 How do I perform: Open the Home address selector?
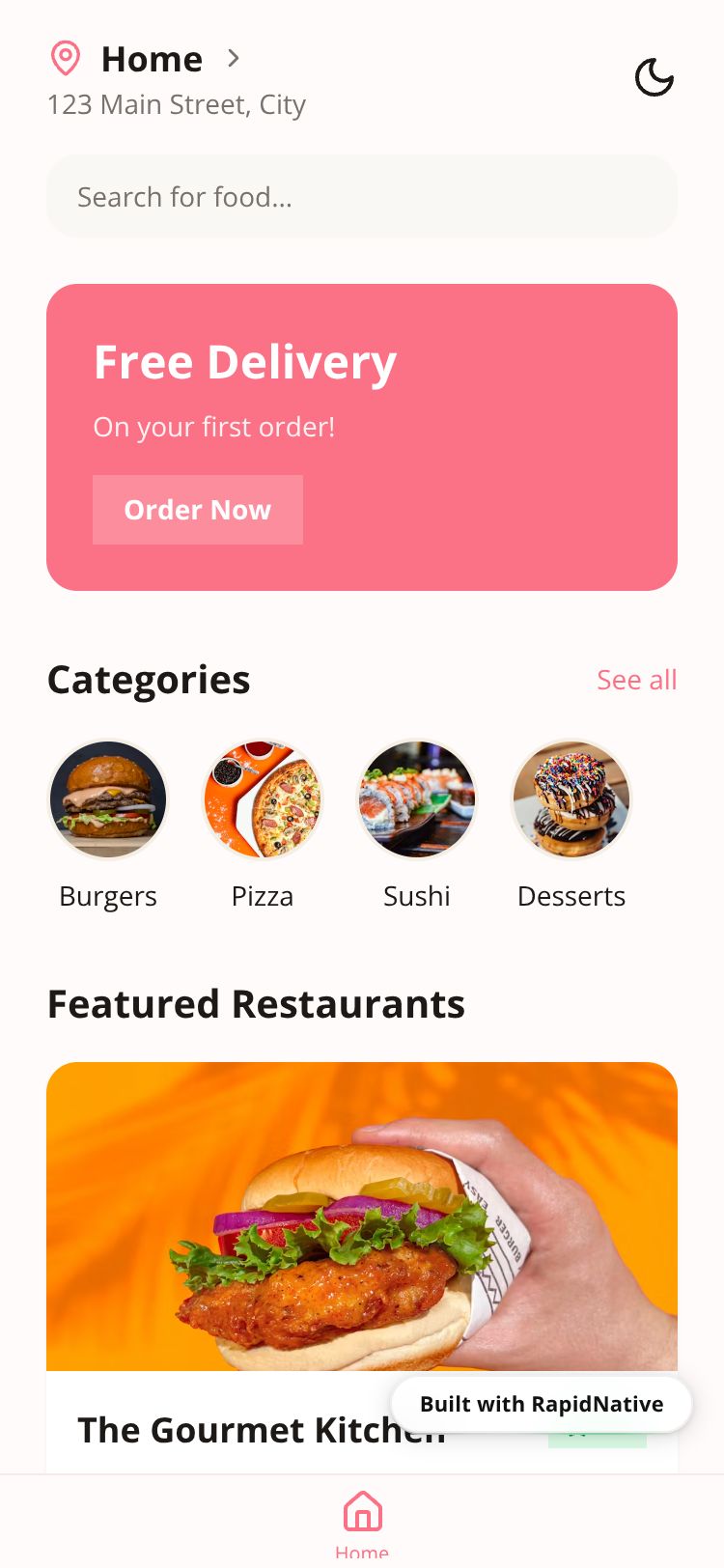pos(152,60)
